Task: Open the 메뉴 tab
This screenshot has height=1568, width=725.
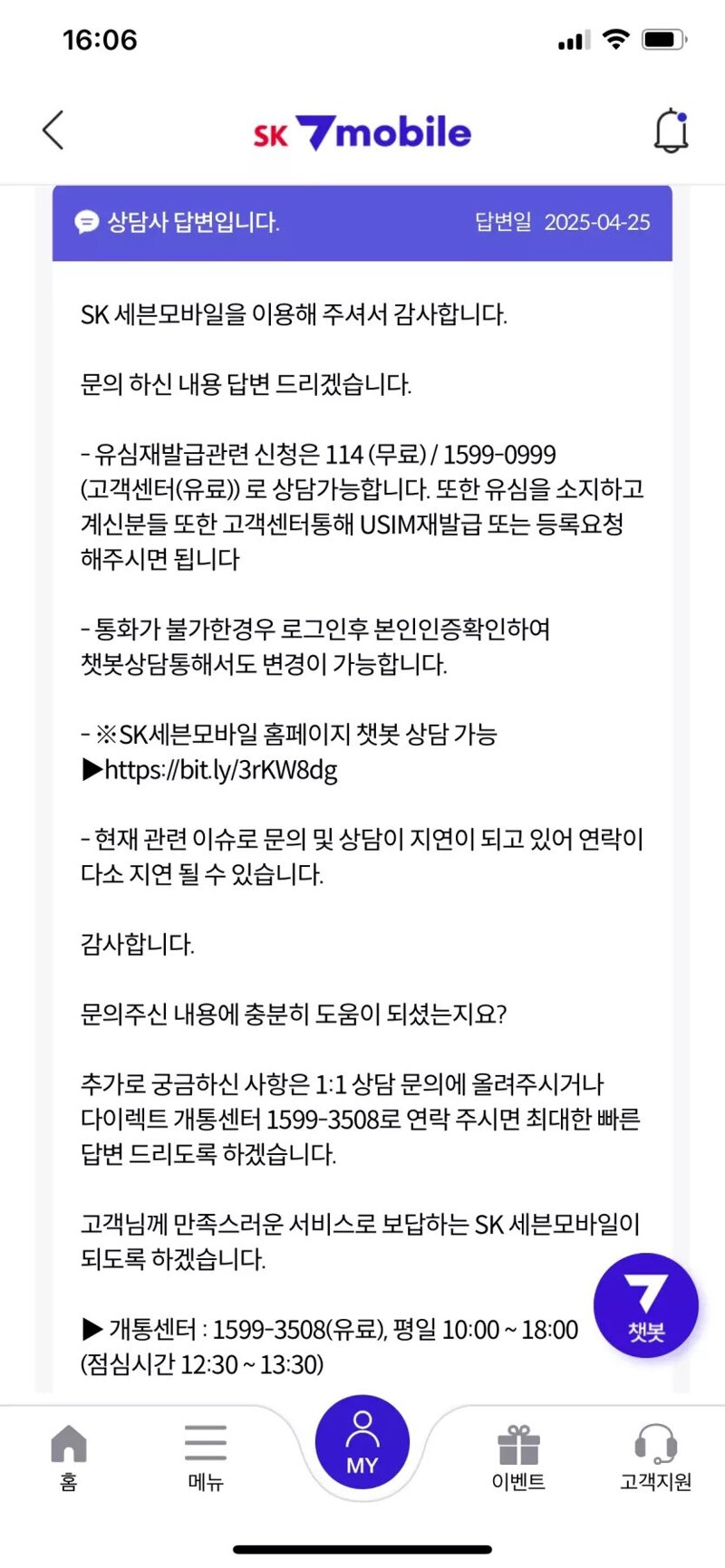Action: click(x=206, y=1457)
